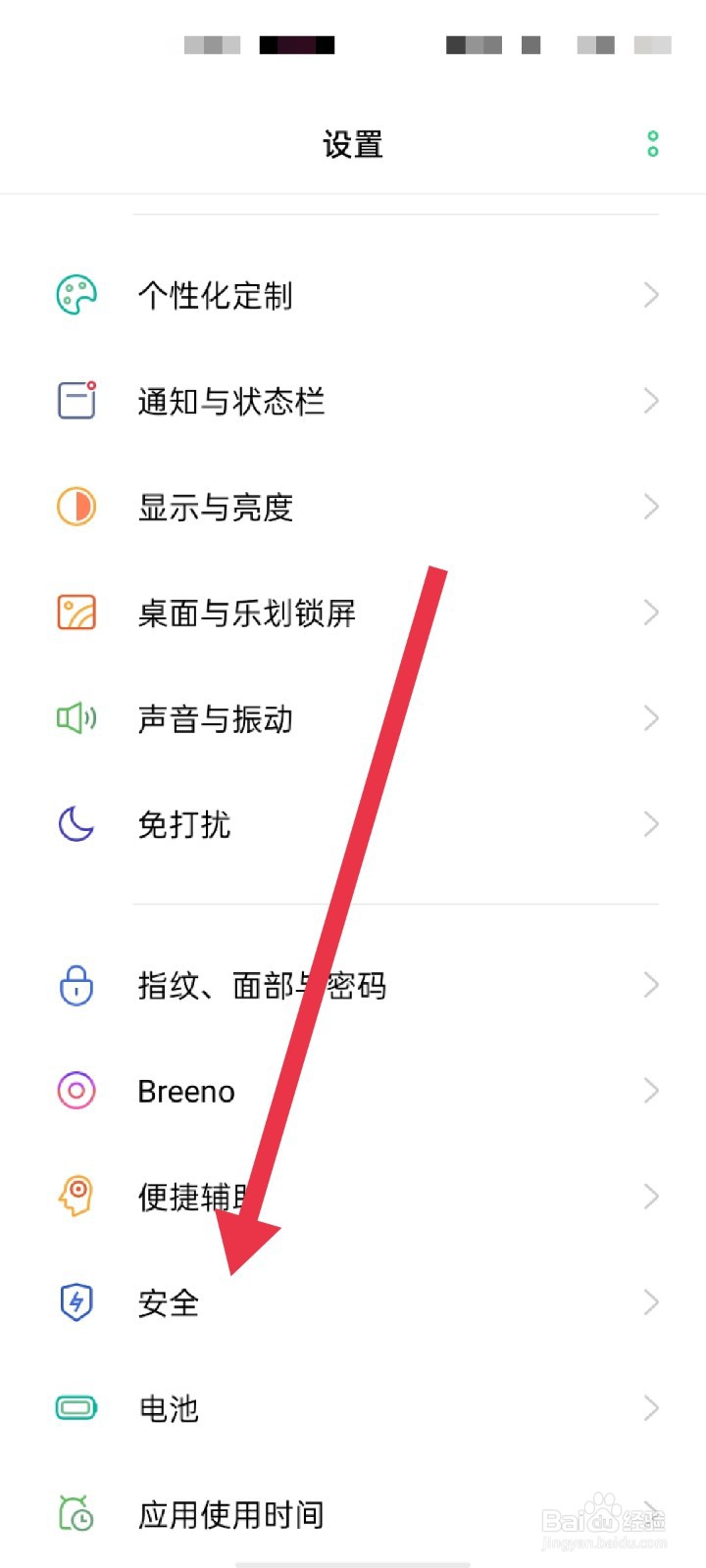Image resolution: width=706 pixels, height=1568 pixels.
Task: Select the 显示与亮度 brightness icon
Action: 76,507
